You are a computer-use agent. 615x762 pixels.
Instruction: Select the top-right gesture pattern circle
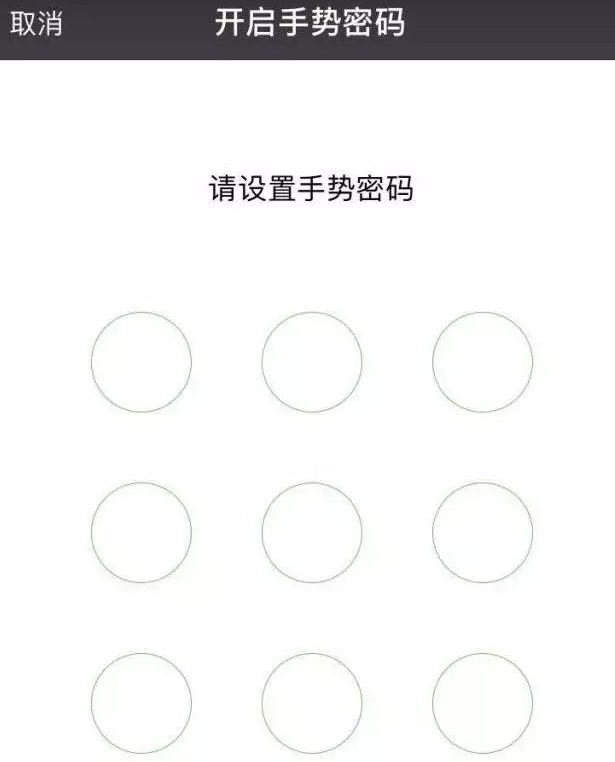coord(482,362)
